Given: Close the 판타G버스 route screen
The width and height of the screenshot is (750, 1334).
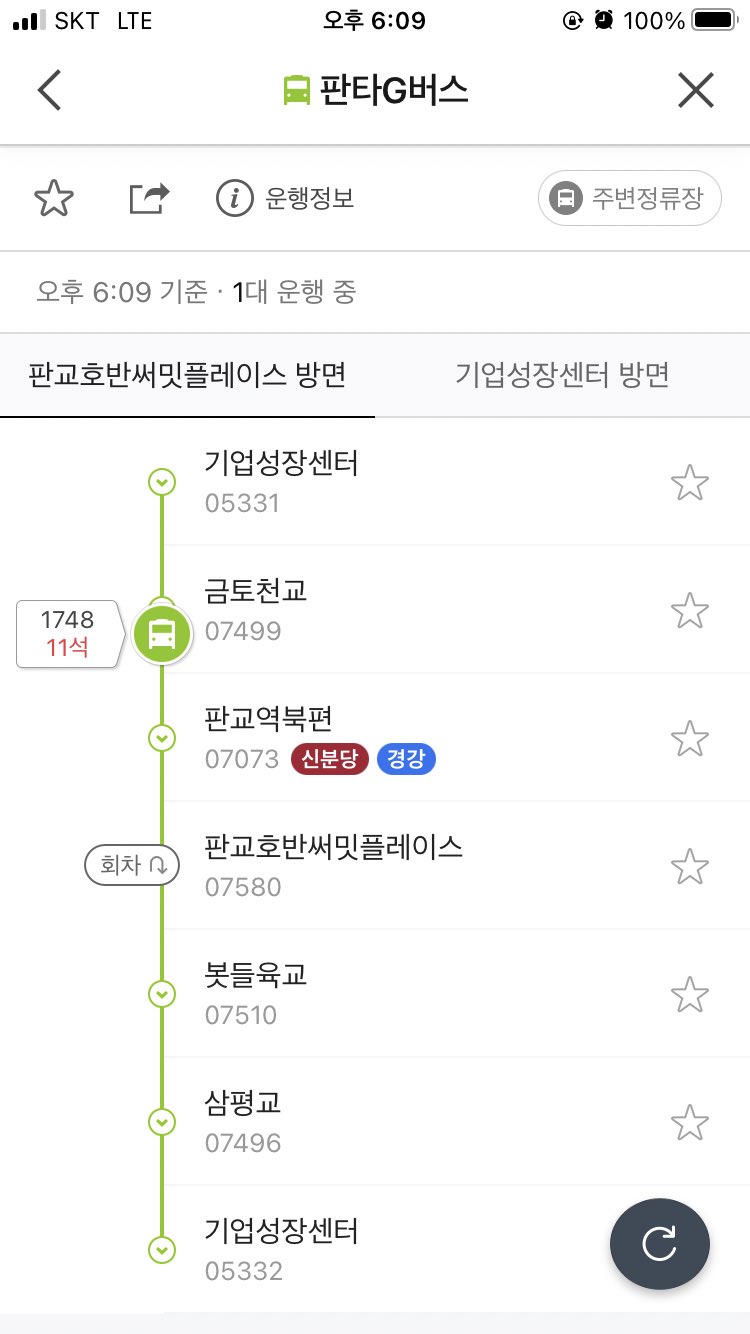Looking at the screenshot, I should point(695,91).
